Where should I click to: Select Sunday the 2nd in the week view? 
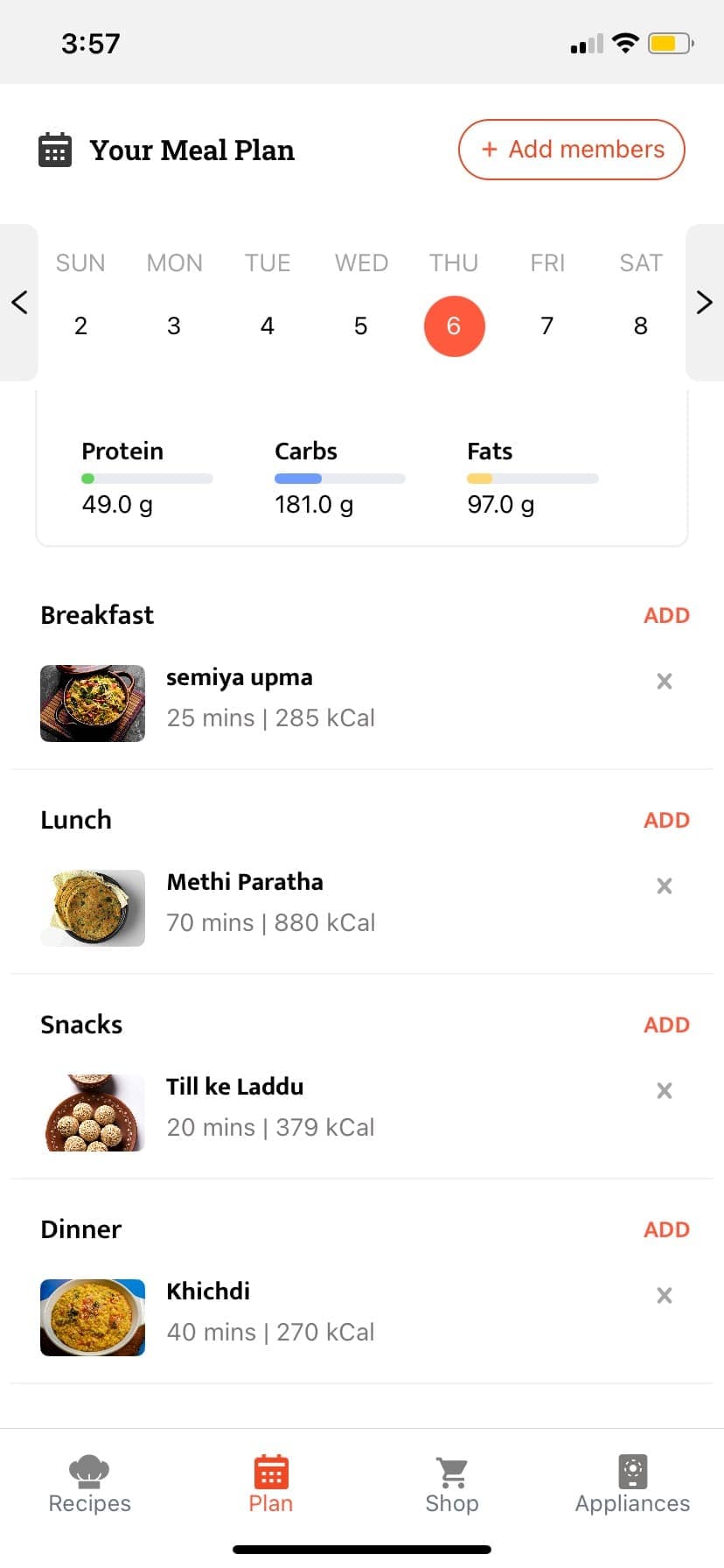pyautogui.click(x=80, y=325)
